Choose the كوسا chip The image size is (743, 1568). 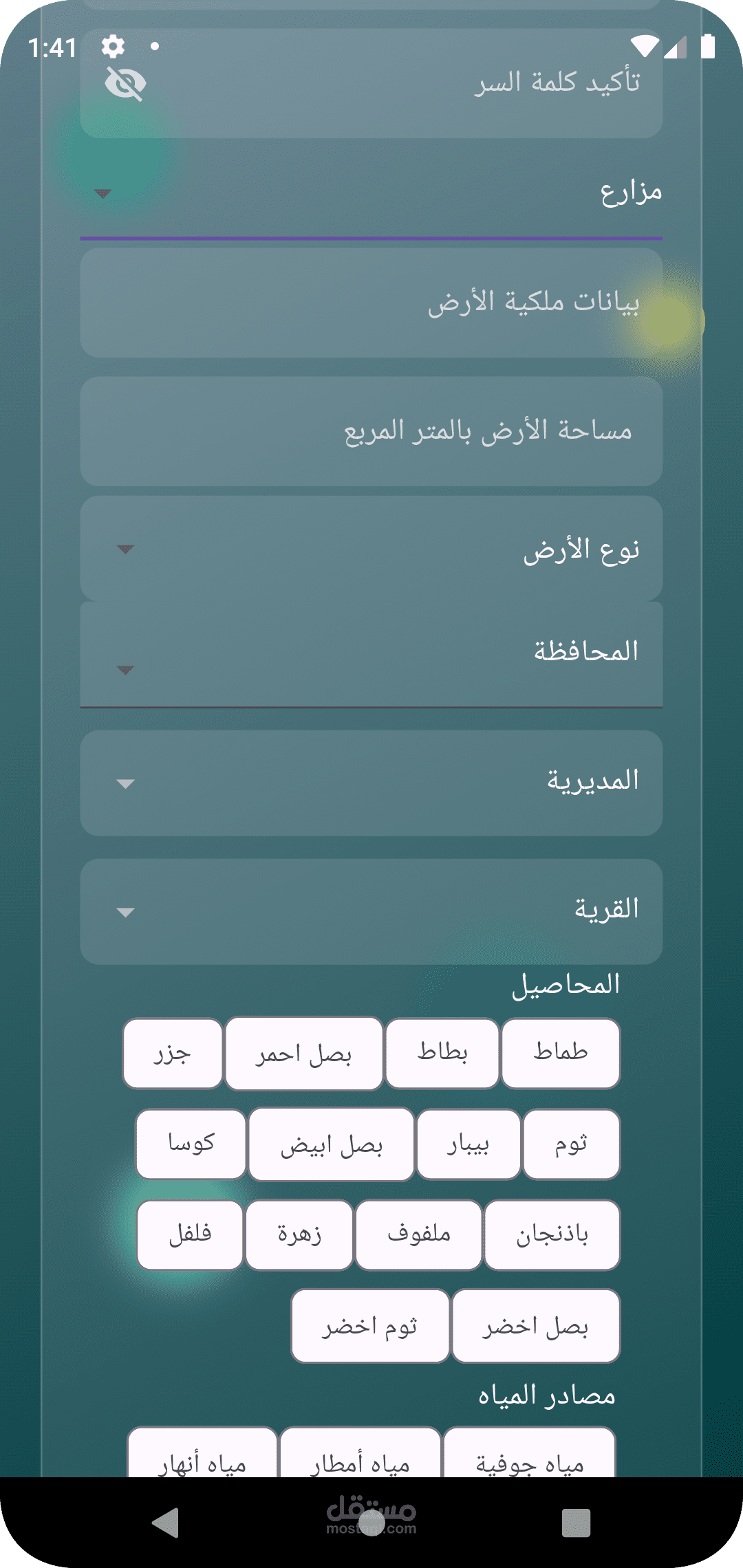click(191, 1144)
